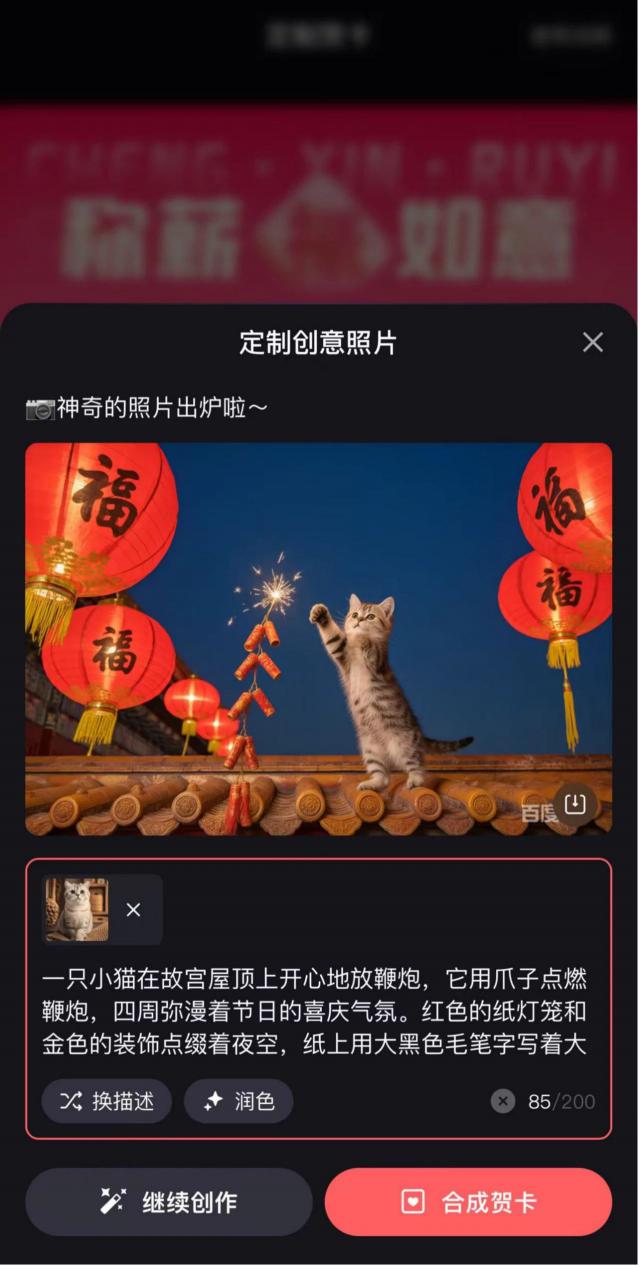Tap 换描述 to shuffle the description
640x1266 pixels.
[107, 1101]
